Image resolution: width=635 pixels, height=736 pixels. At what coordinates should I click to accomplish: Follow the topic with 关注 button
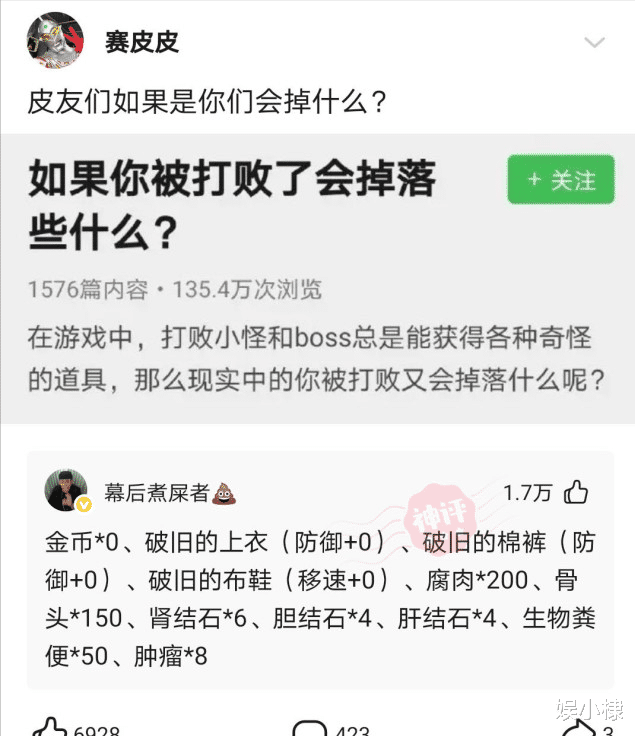pyautogui.click(x=560, y=180)
